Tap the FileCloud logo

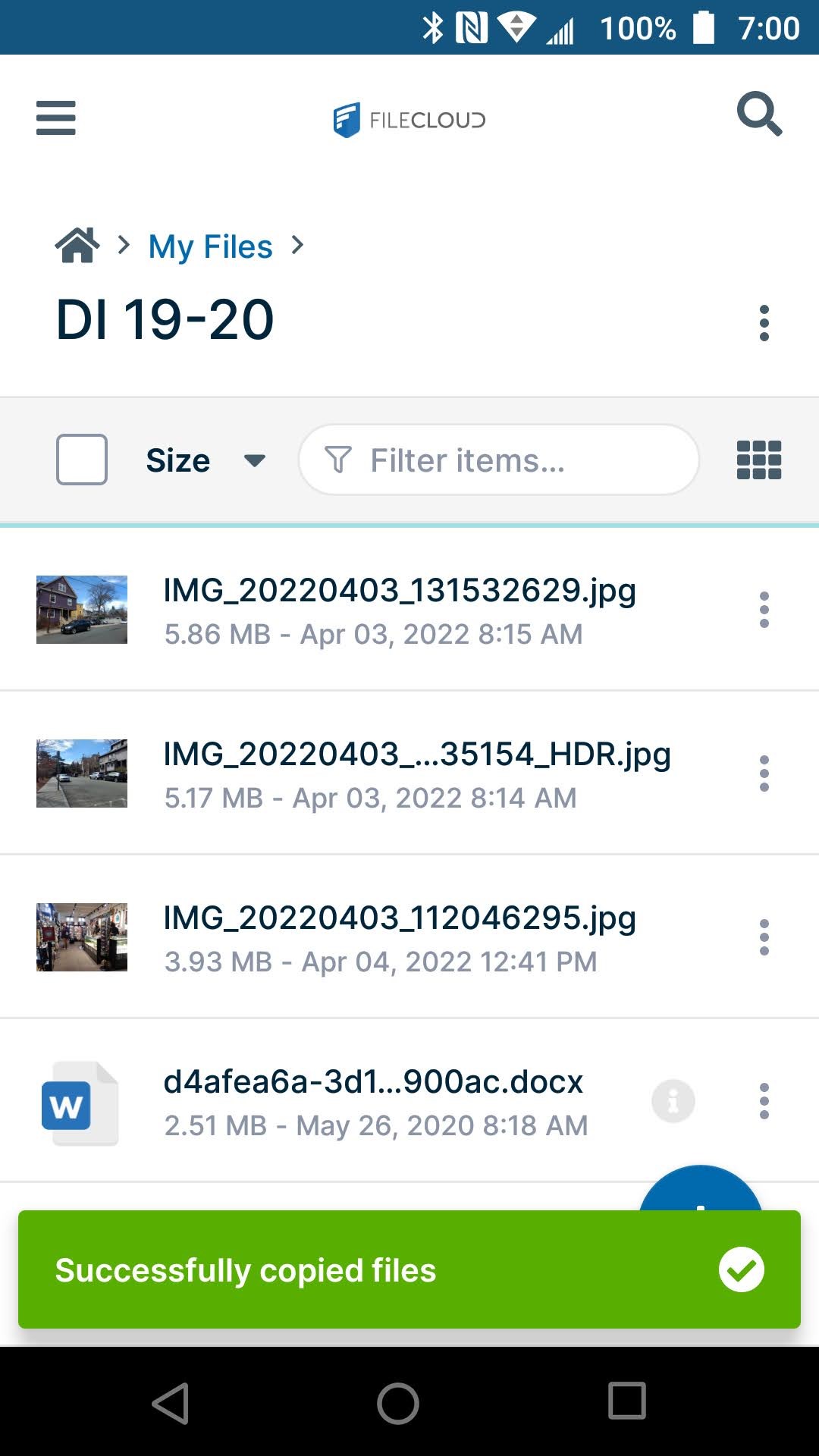[409, 119]
